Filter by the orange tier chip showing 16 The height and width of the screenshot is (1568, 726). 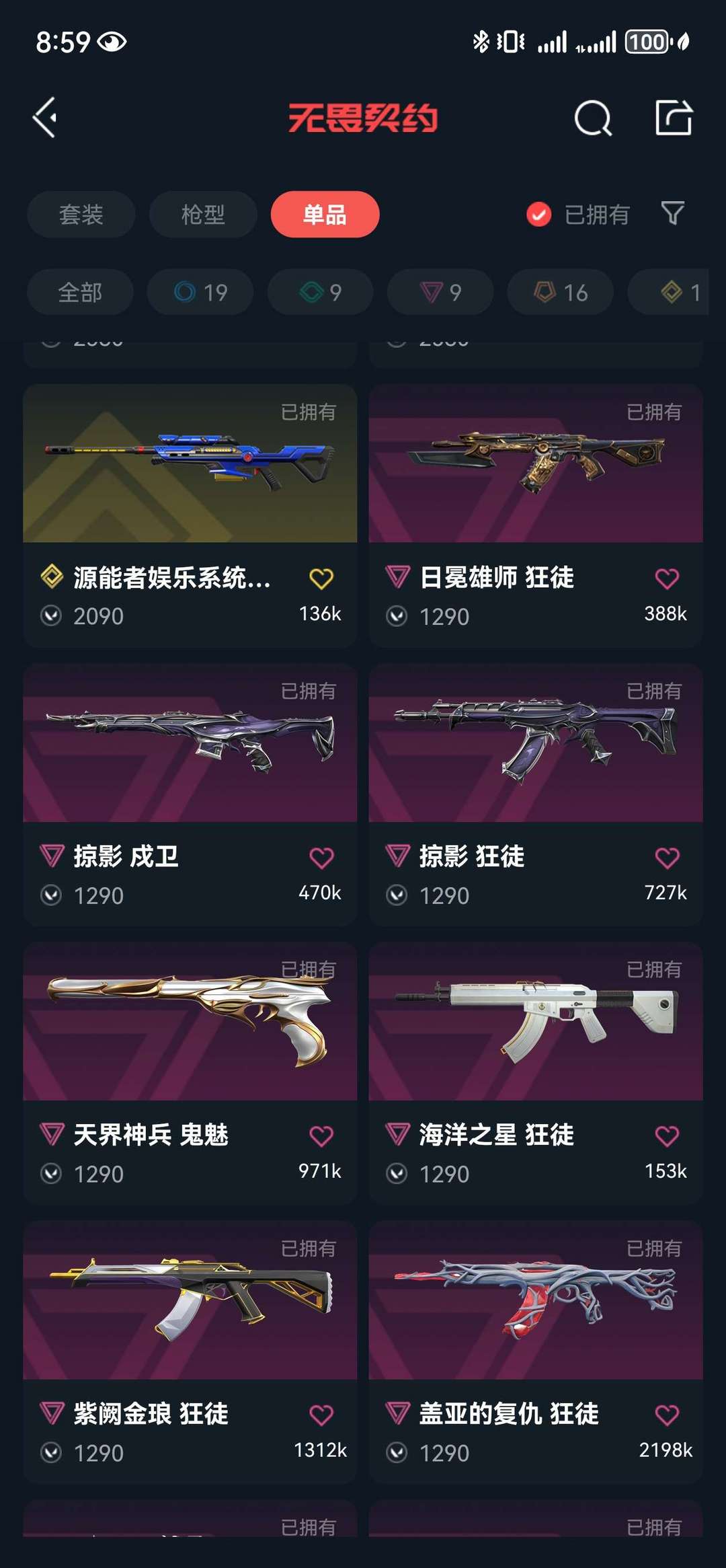click(x=560, y=293)
